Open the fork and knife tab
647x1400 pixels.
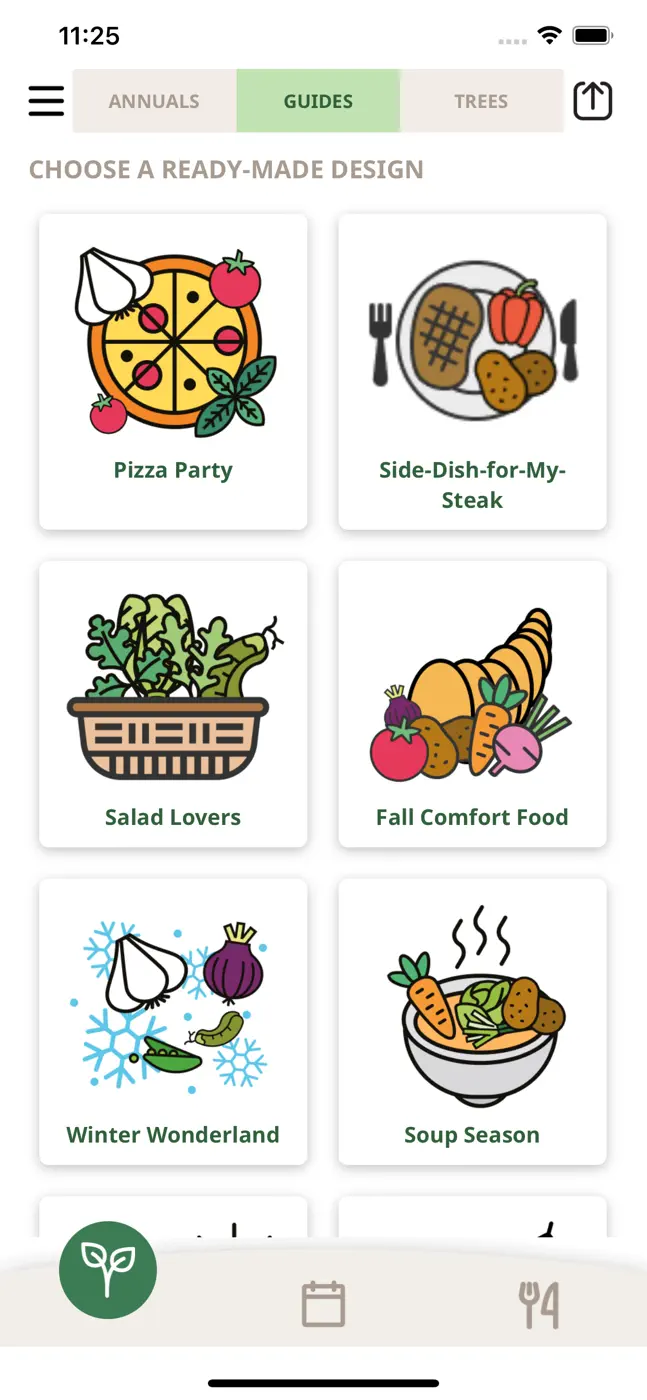(539, 1305)
